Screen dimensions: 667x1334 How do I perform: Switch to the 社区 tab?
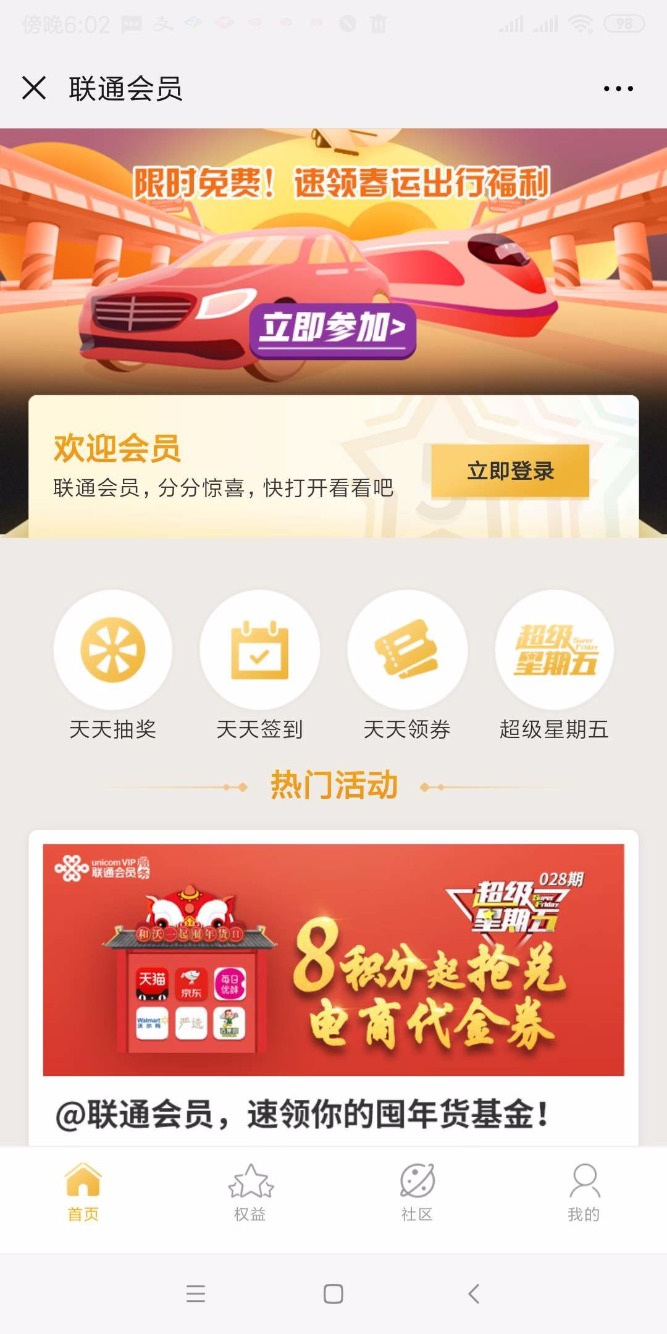417,1193
